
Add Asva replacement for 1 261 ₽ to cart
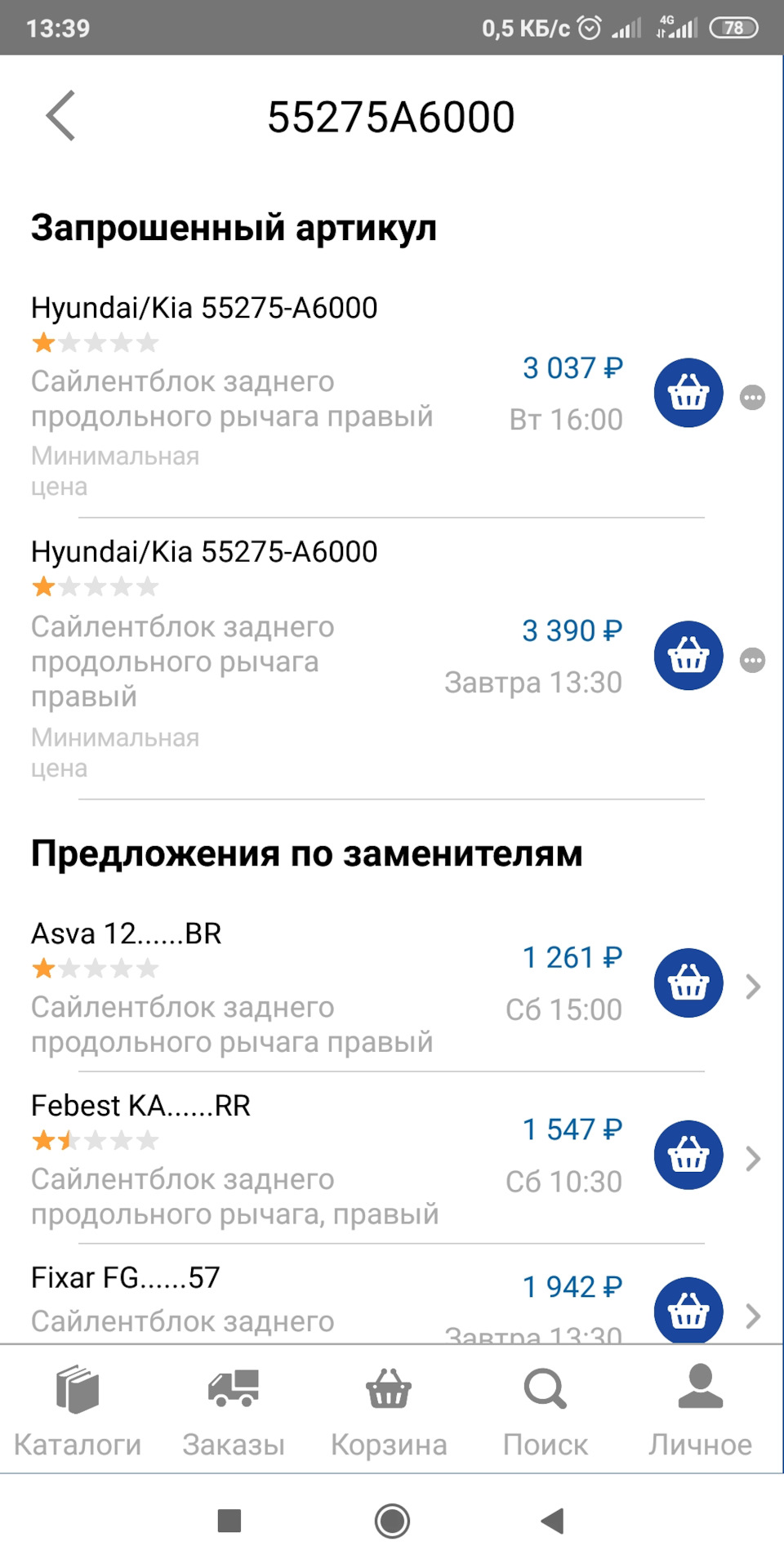(688, 983)
